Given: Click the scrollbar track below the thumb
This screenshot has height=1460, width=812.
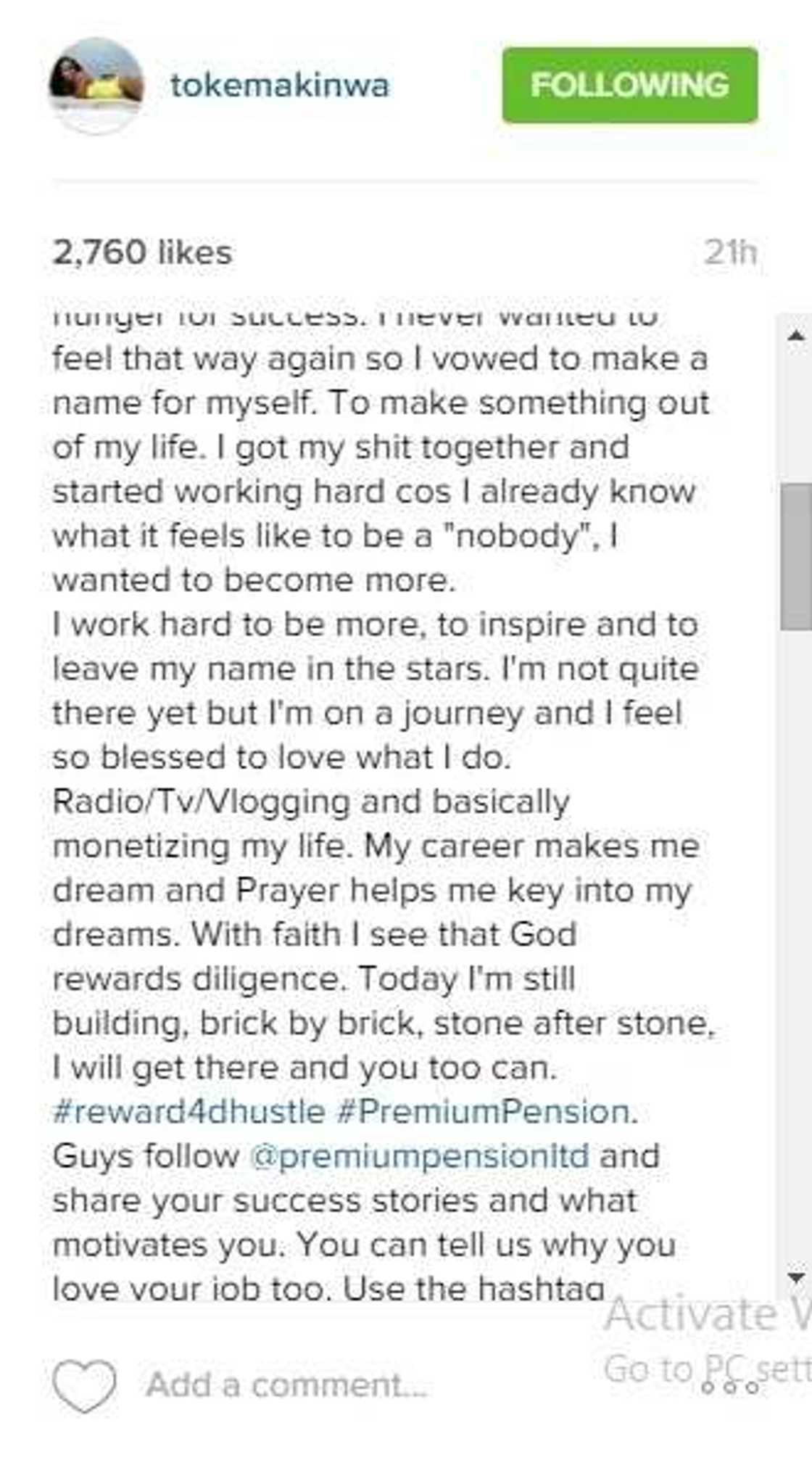Looking at the screenshot, I should (796, 943).
